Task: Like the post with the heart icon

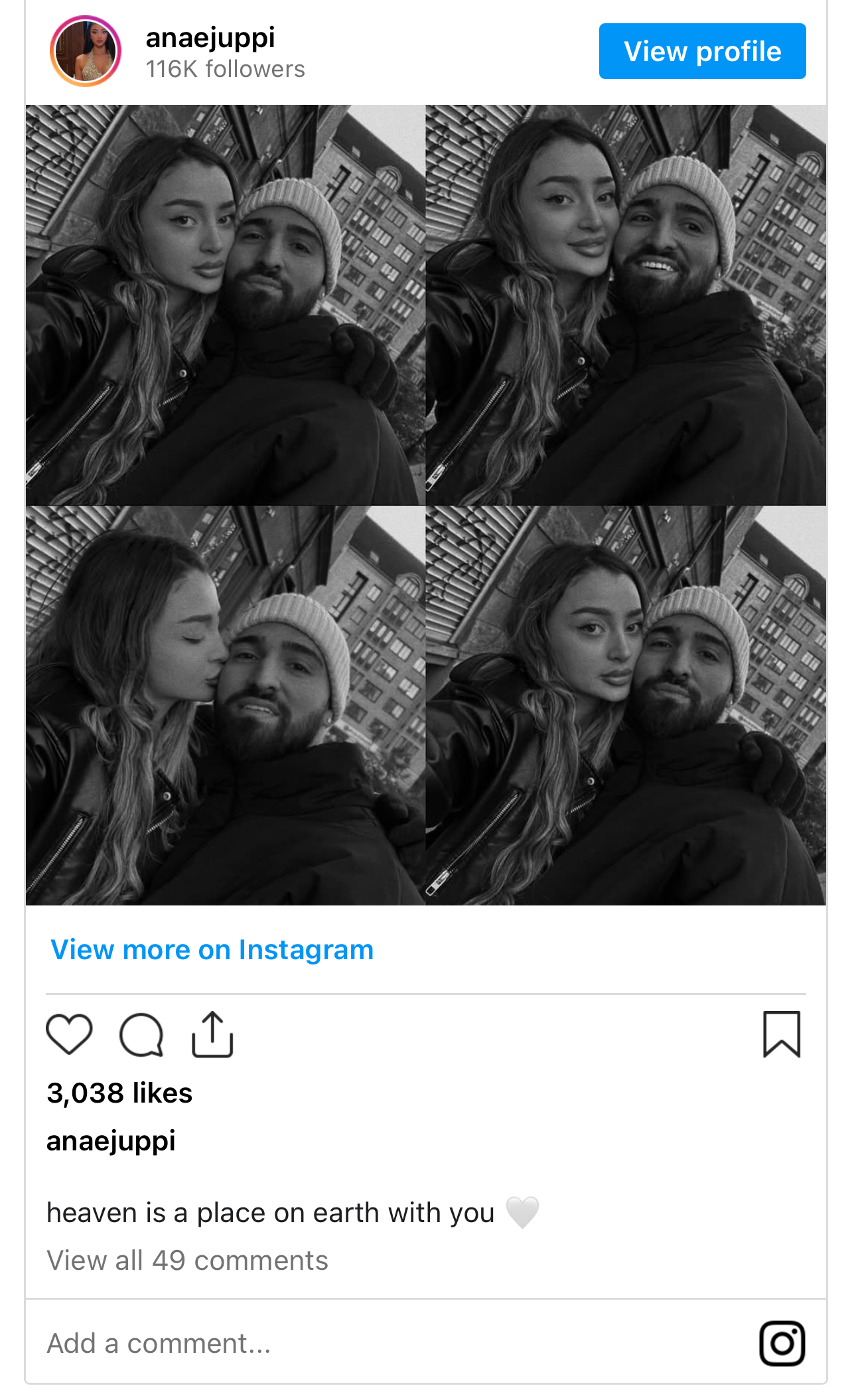Action: coord(69,1034)
